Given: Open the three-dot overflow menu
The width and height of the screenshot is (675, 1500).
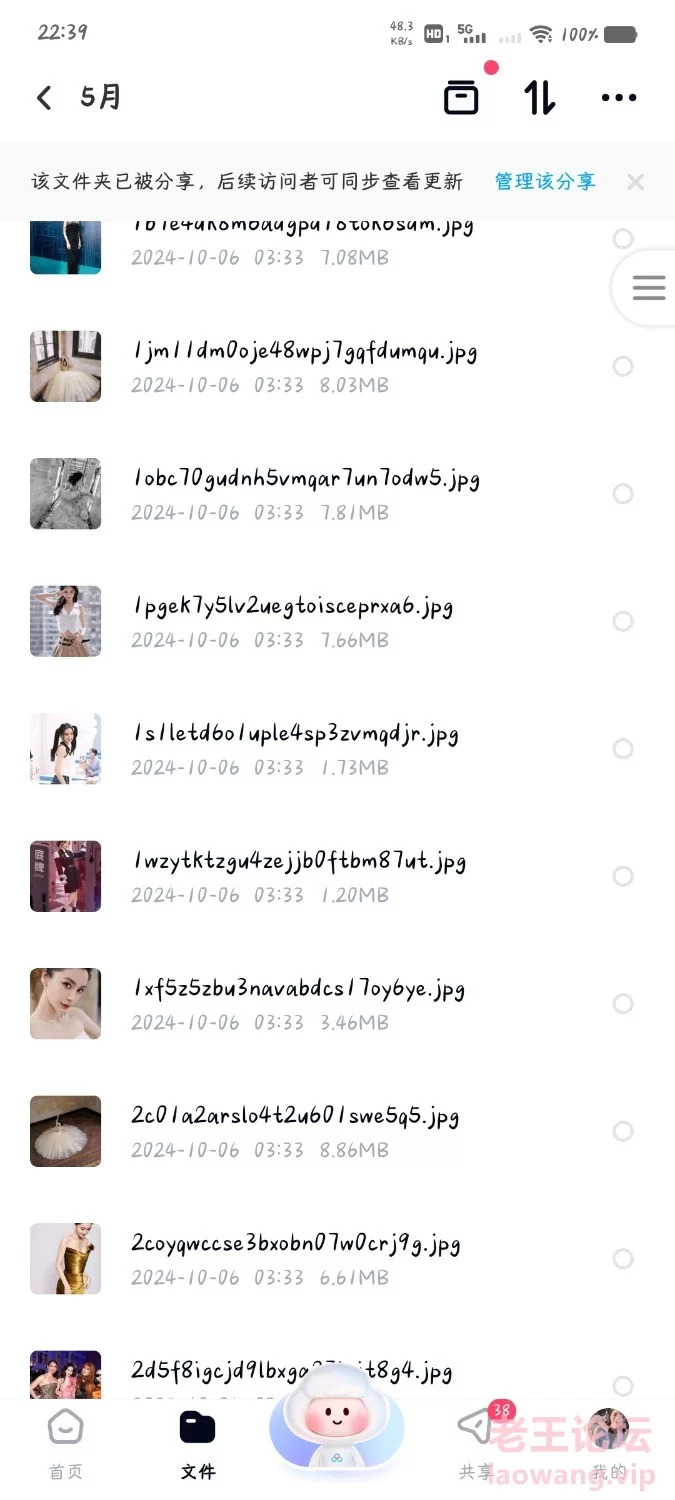Looking at the screenshot, I should click(x=619, y=97).
